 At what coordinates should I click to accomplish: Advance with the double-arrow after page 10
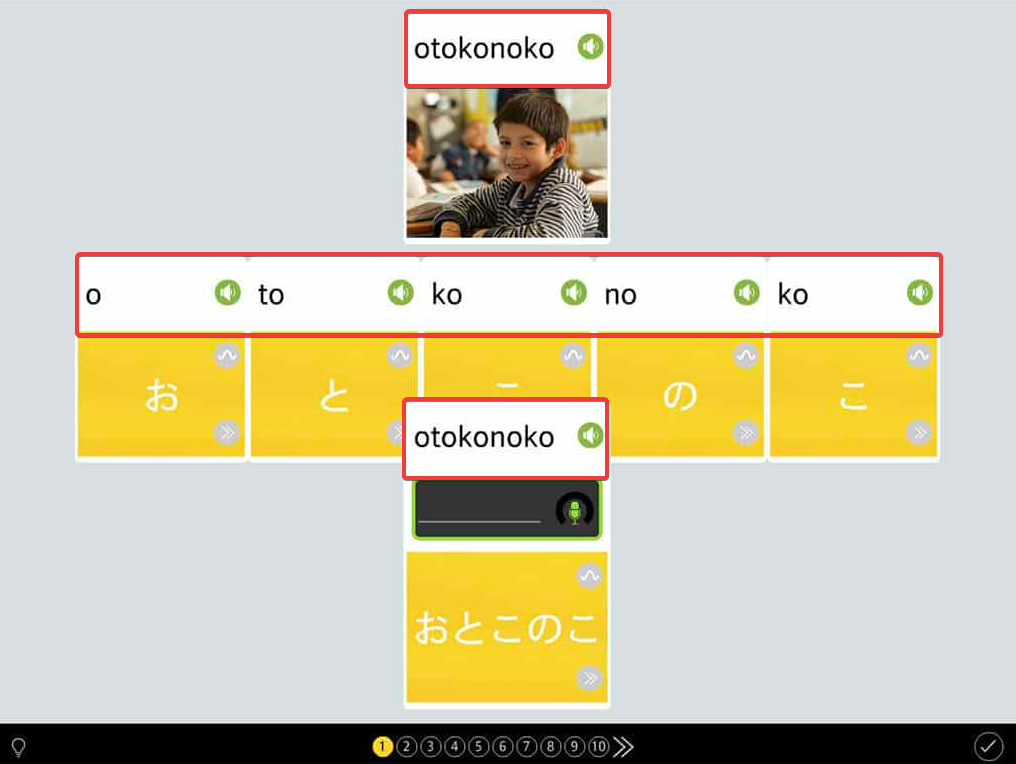tap(624, 747)
